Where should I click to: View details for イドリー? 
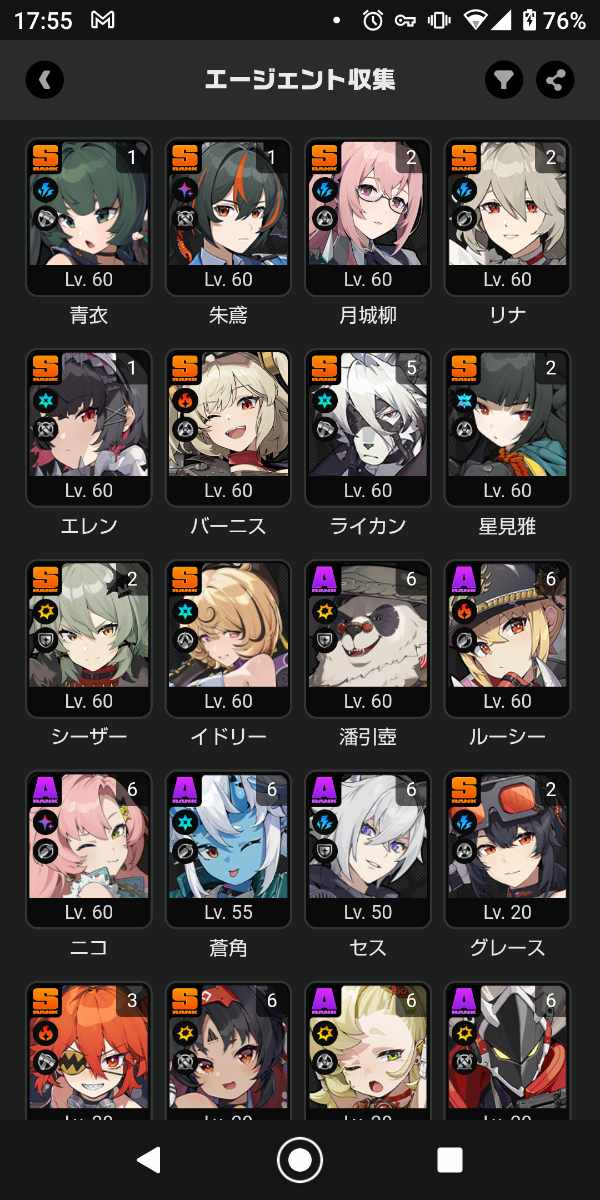[228, 638]
